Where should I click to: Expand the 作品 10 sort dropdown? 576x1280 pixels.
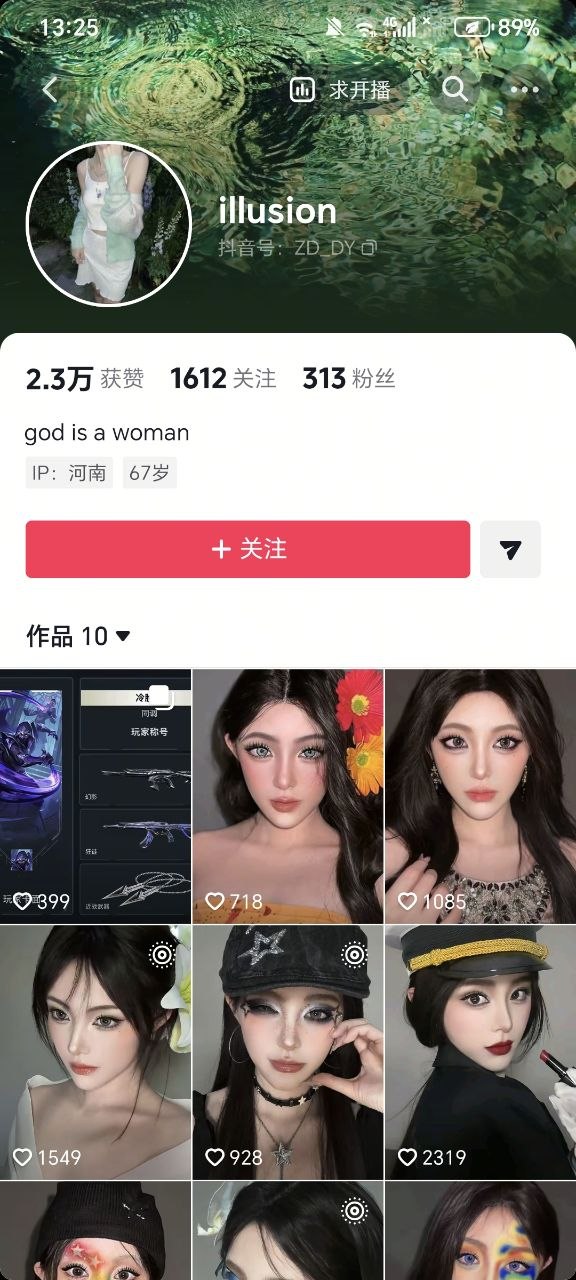click(78, 636)
